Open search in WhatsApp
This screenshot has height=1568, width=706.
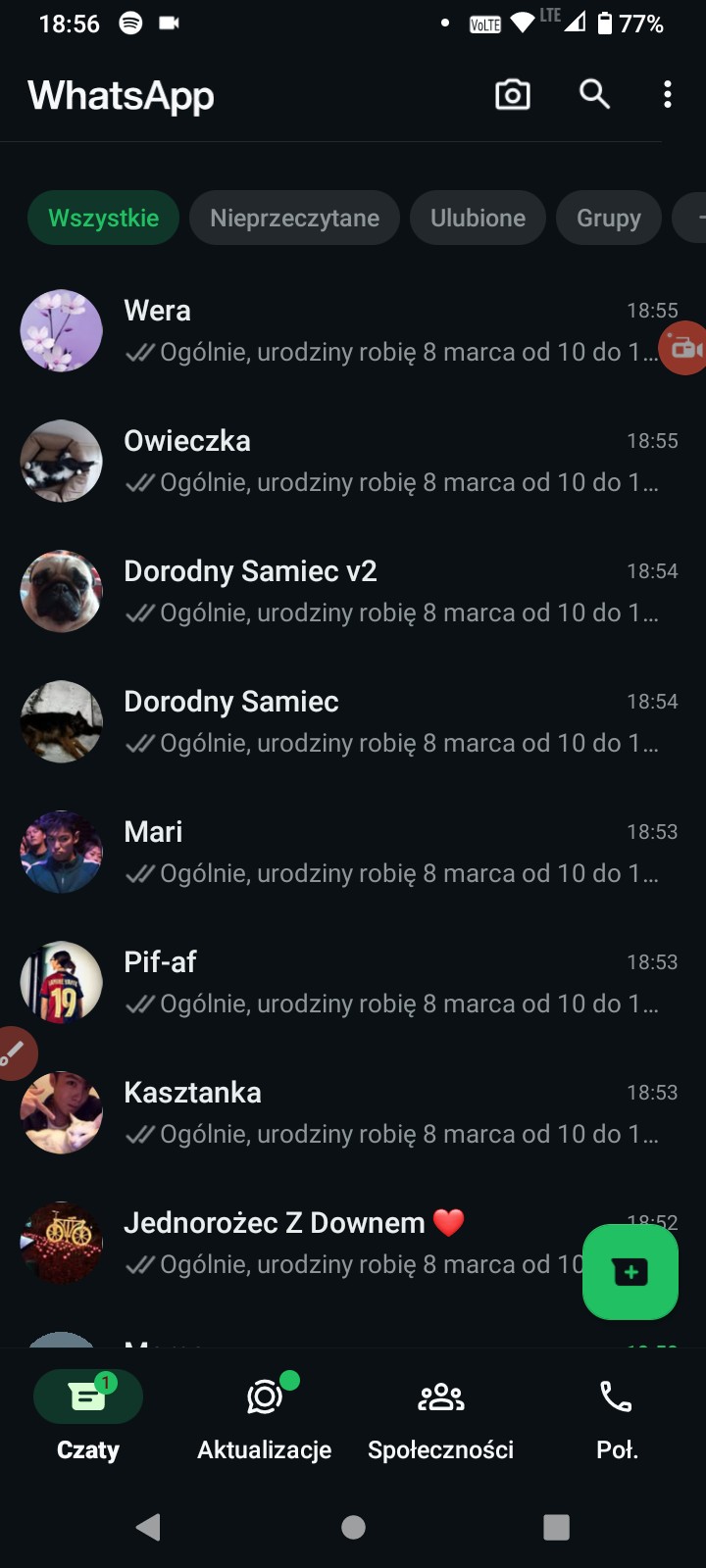click(594, 95)
